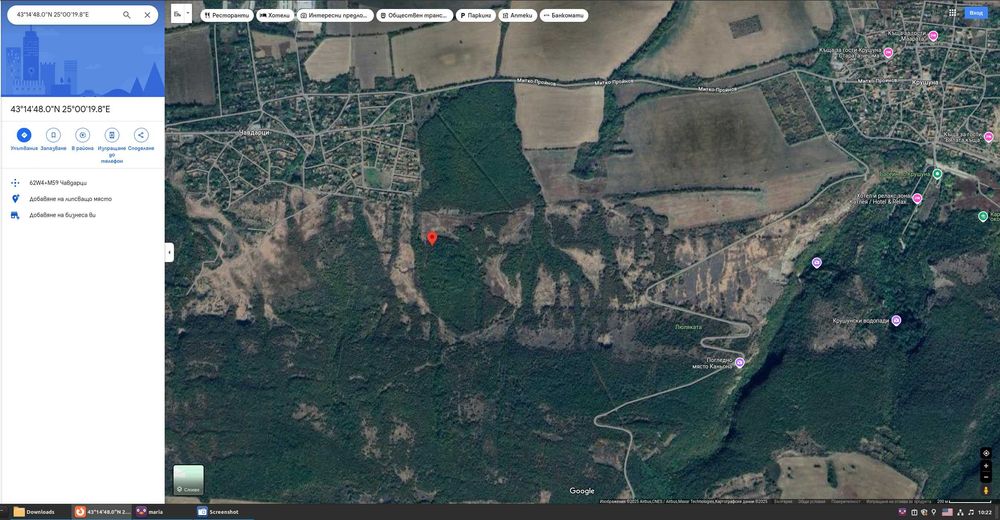Zoom in on the map
The height and width of the screenshot is (520, 1000).
(x=986, y=466)
